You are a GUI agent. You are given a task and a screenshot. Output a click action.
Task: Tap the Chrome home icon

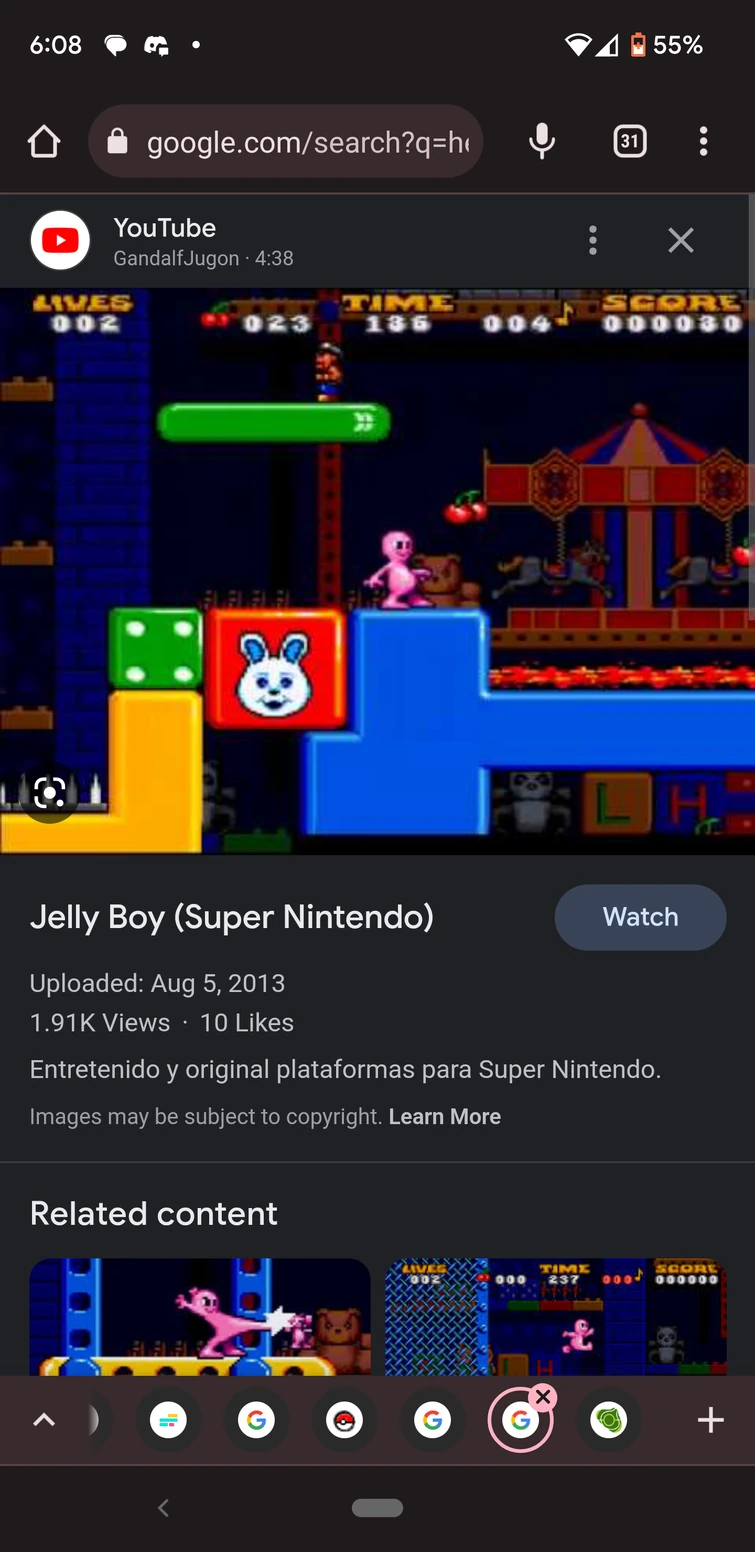[x=43, y=141]
